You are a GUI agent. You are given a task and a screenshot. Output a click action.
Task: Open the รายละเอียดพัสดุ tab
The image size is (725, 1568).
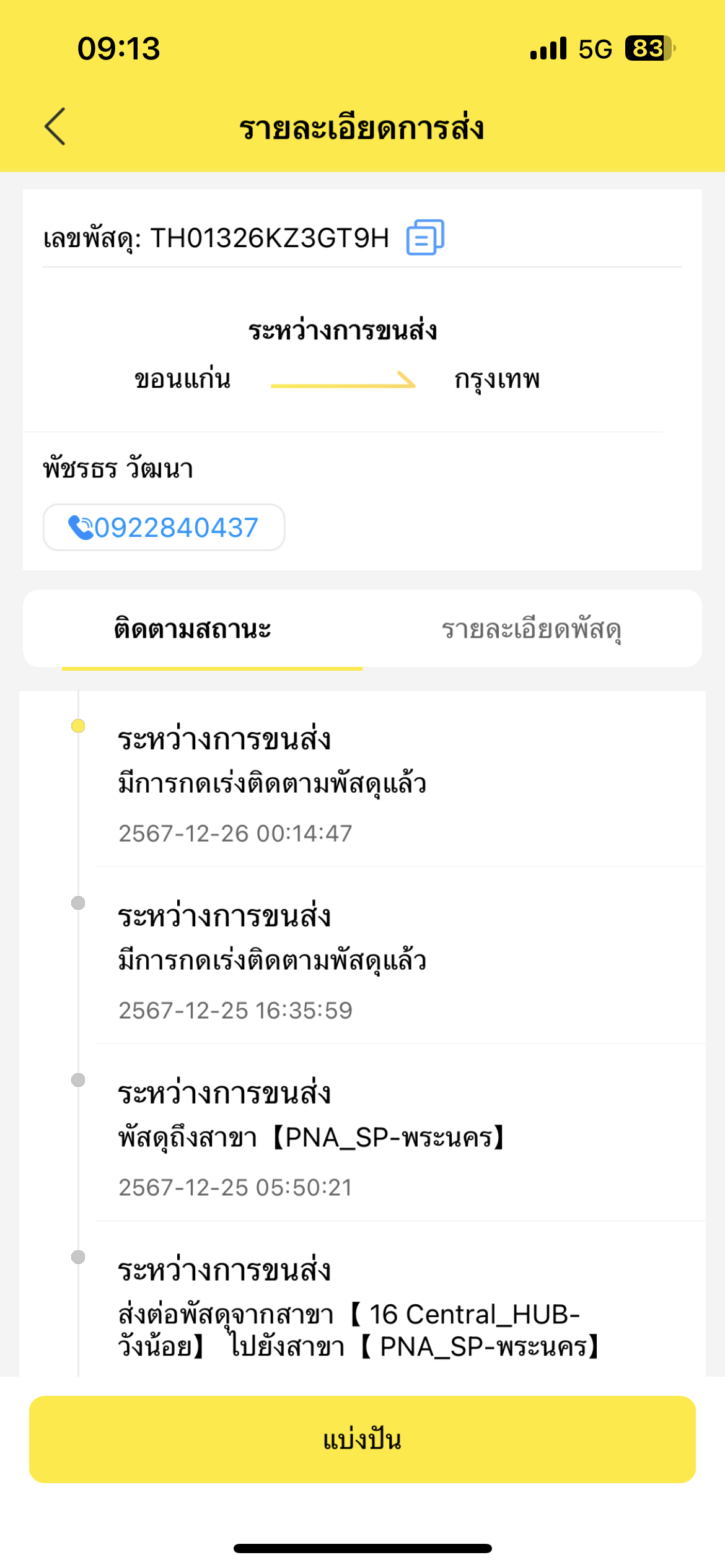point(532,629)
